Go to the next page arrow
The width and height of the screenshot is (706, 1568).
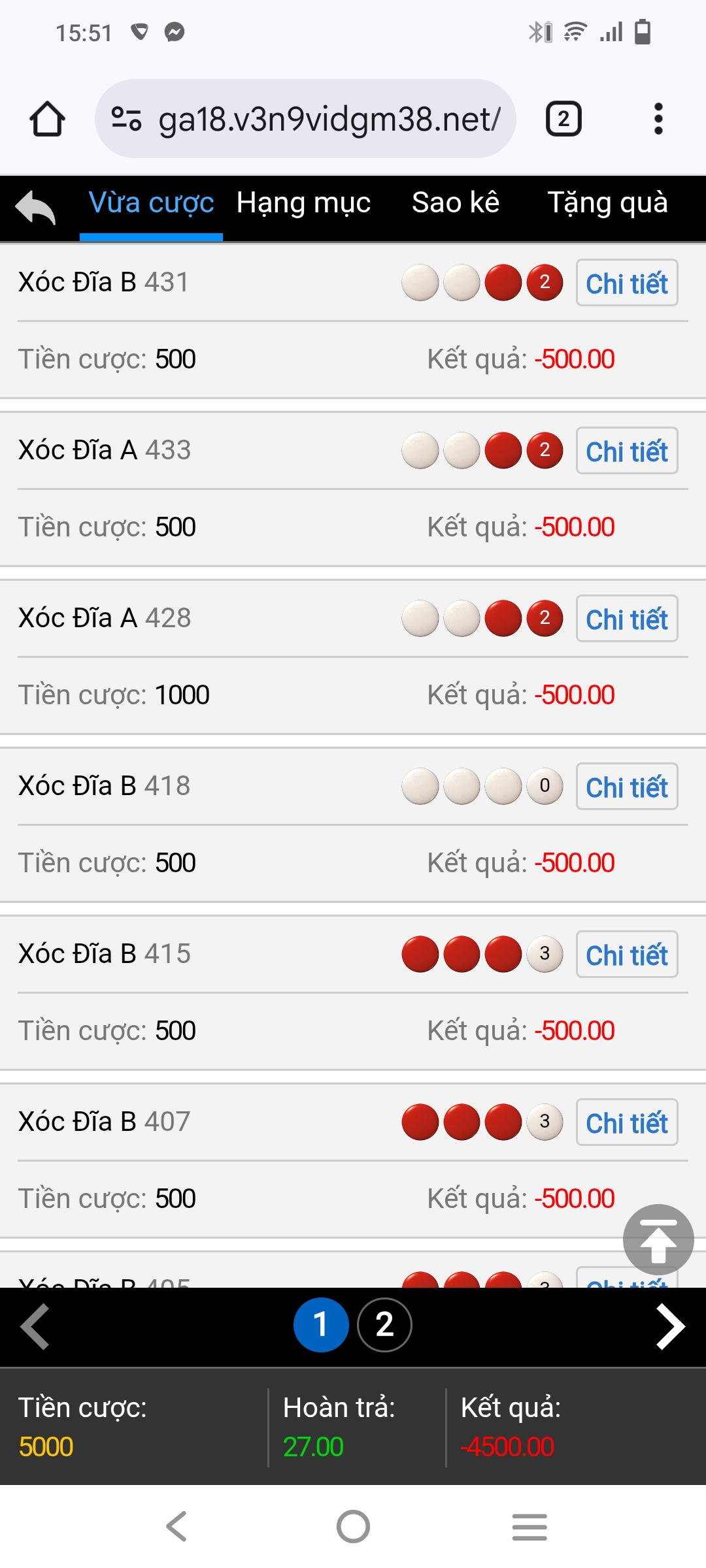tap(670, 1326)
